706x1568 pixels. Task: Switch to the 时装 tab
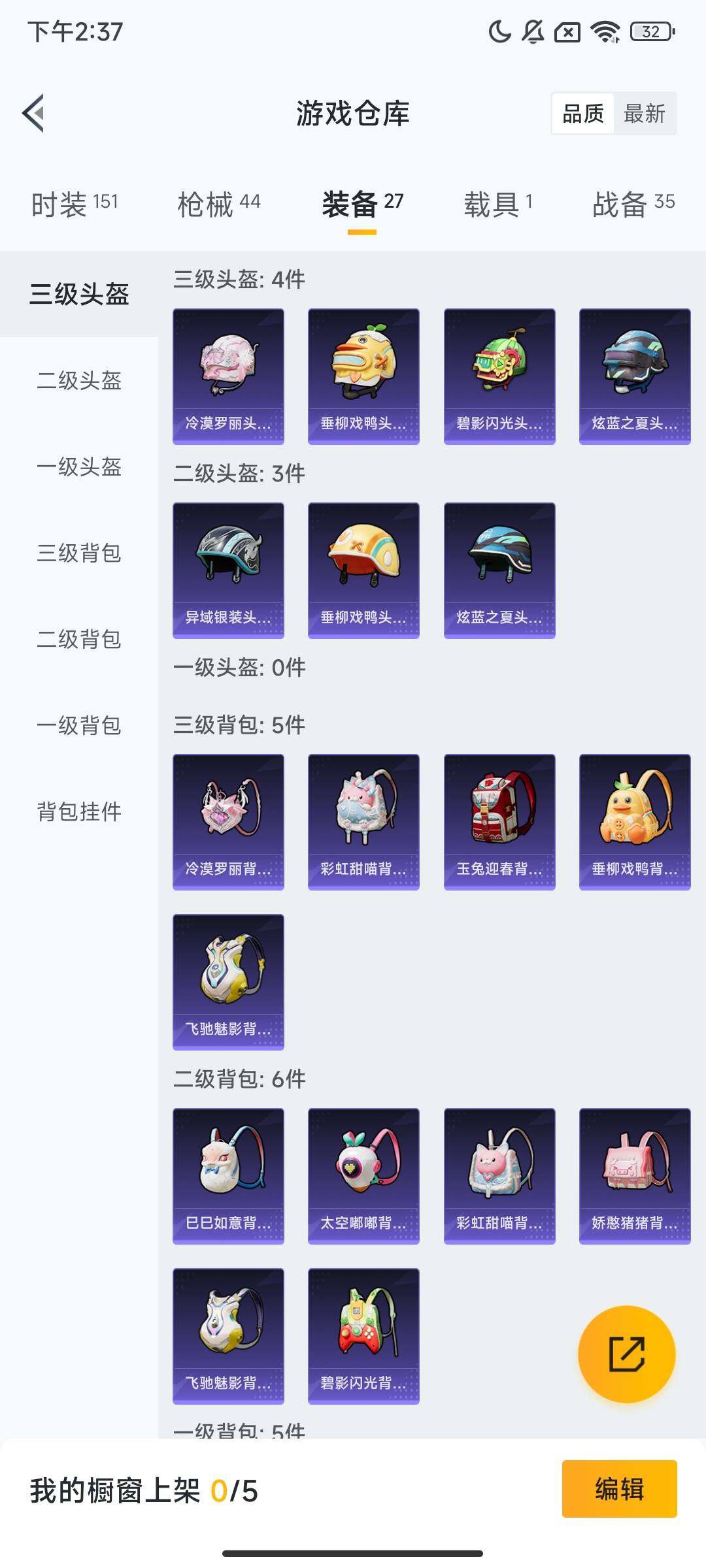pos(74,204)
